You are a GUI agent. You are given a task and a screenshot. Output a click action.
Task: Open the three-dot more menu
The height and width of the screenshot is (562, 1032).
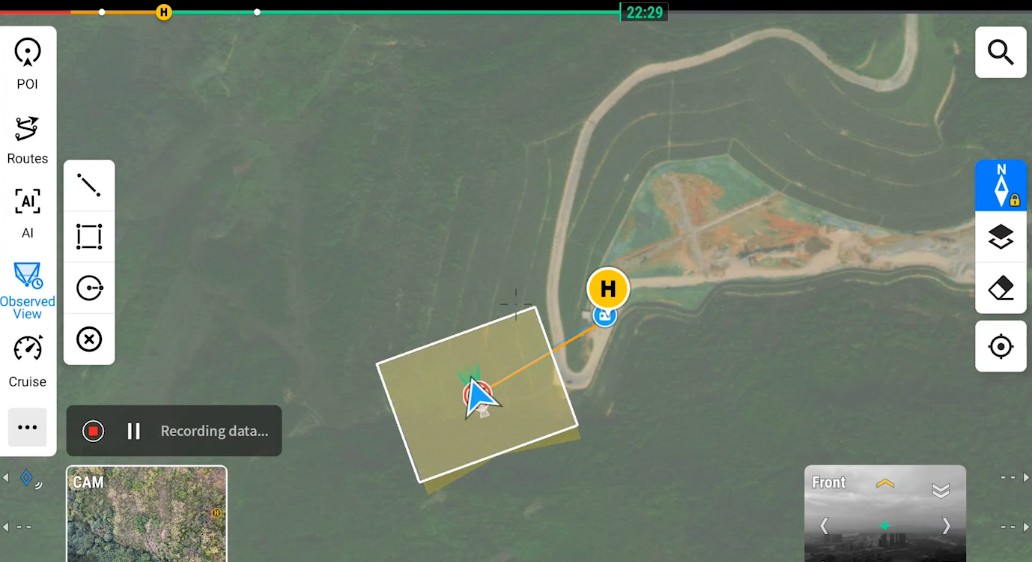(27, 427)
